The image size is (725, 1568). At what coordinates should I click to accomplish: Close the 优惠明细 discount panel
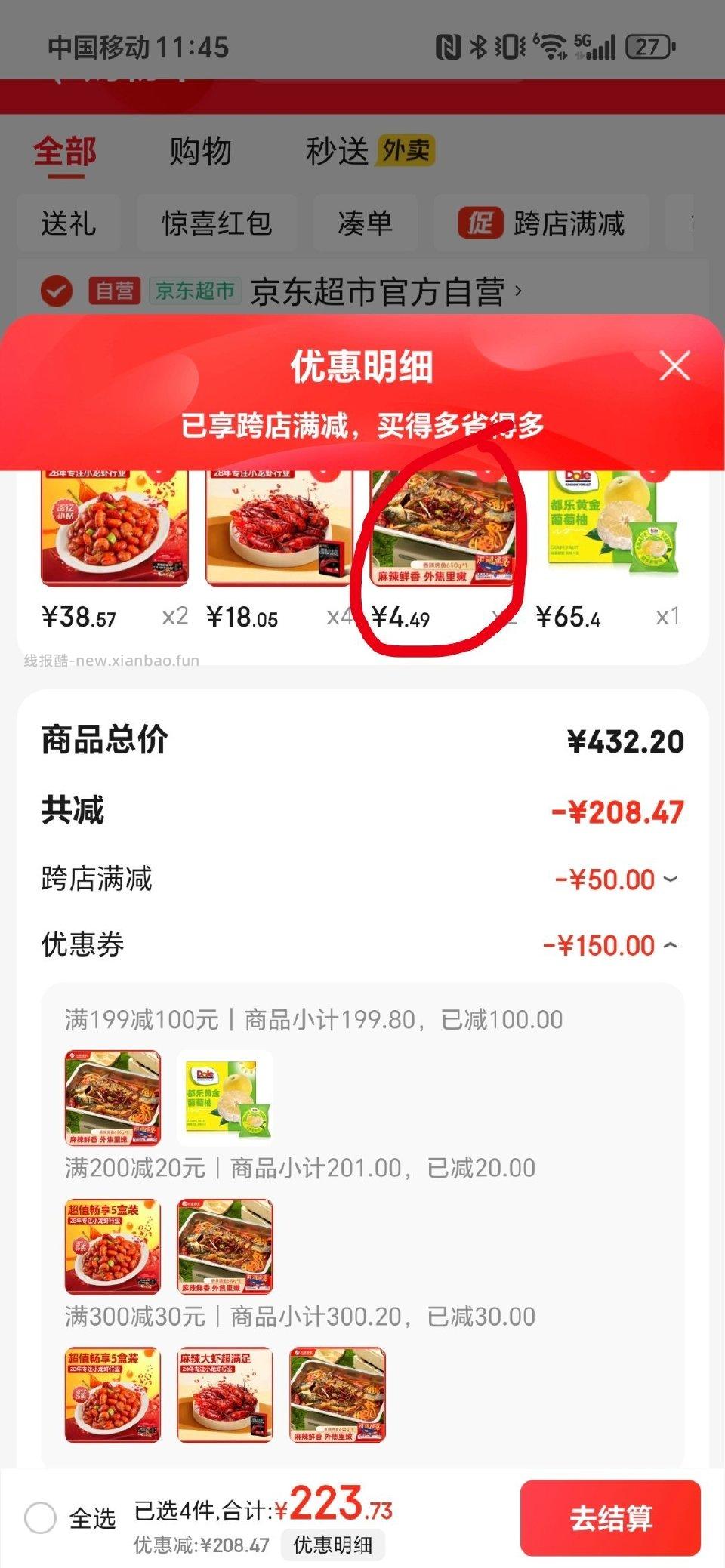pyautogui.click(x=674, y=367)
